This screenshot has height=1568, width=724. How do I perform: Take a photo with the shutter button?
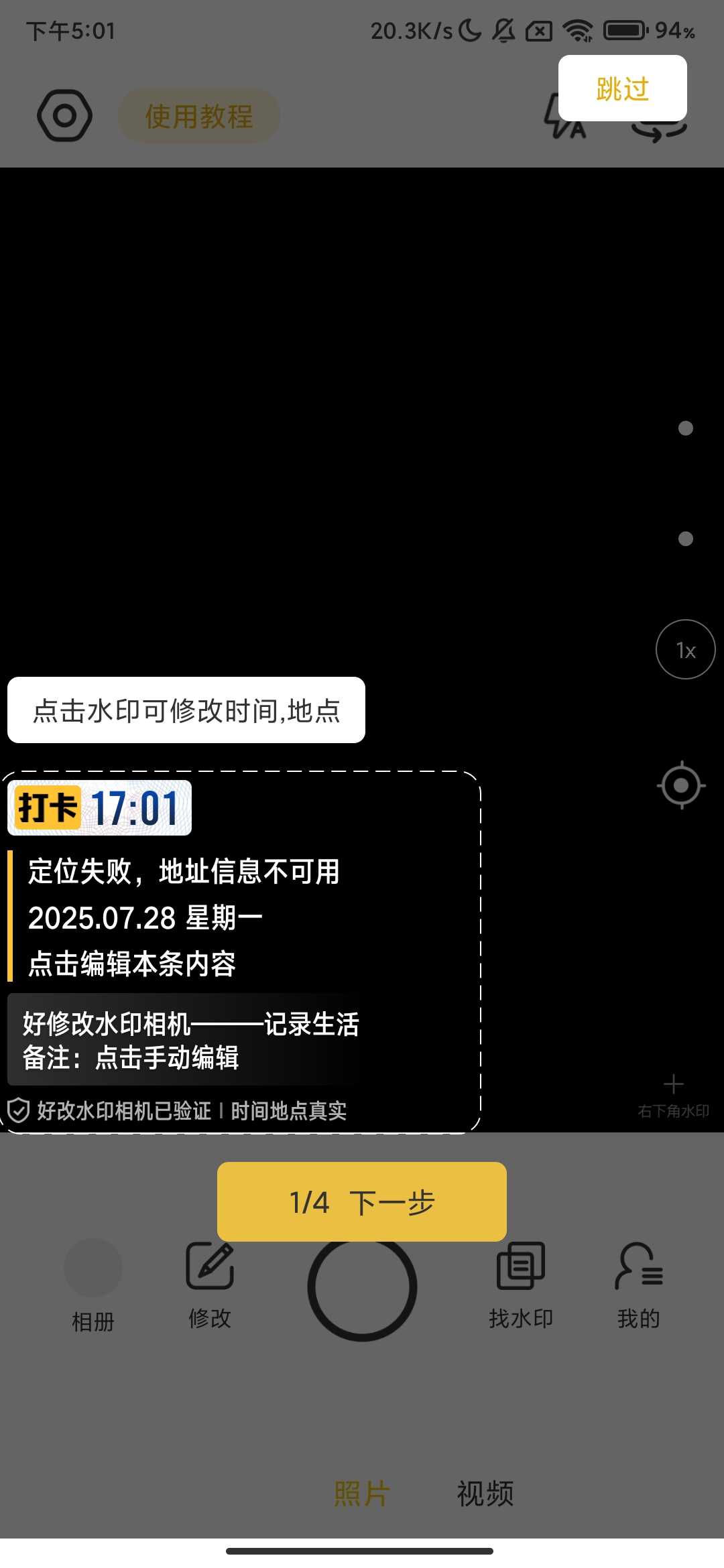tap(362, 1290)
